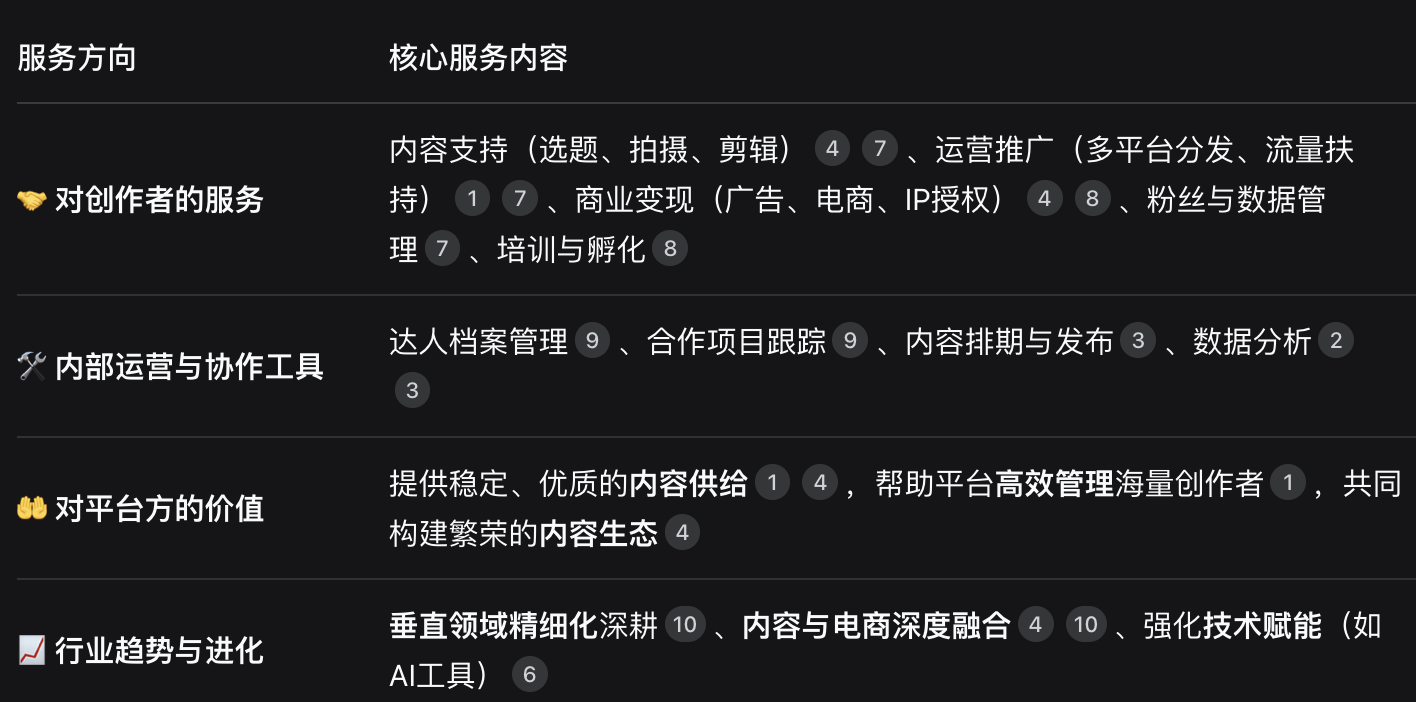Open citation 3 after 内容排期与发布
Viewport: 1416px width, 702px height.
point(1137,342)
